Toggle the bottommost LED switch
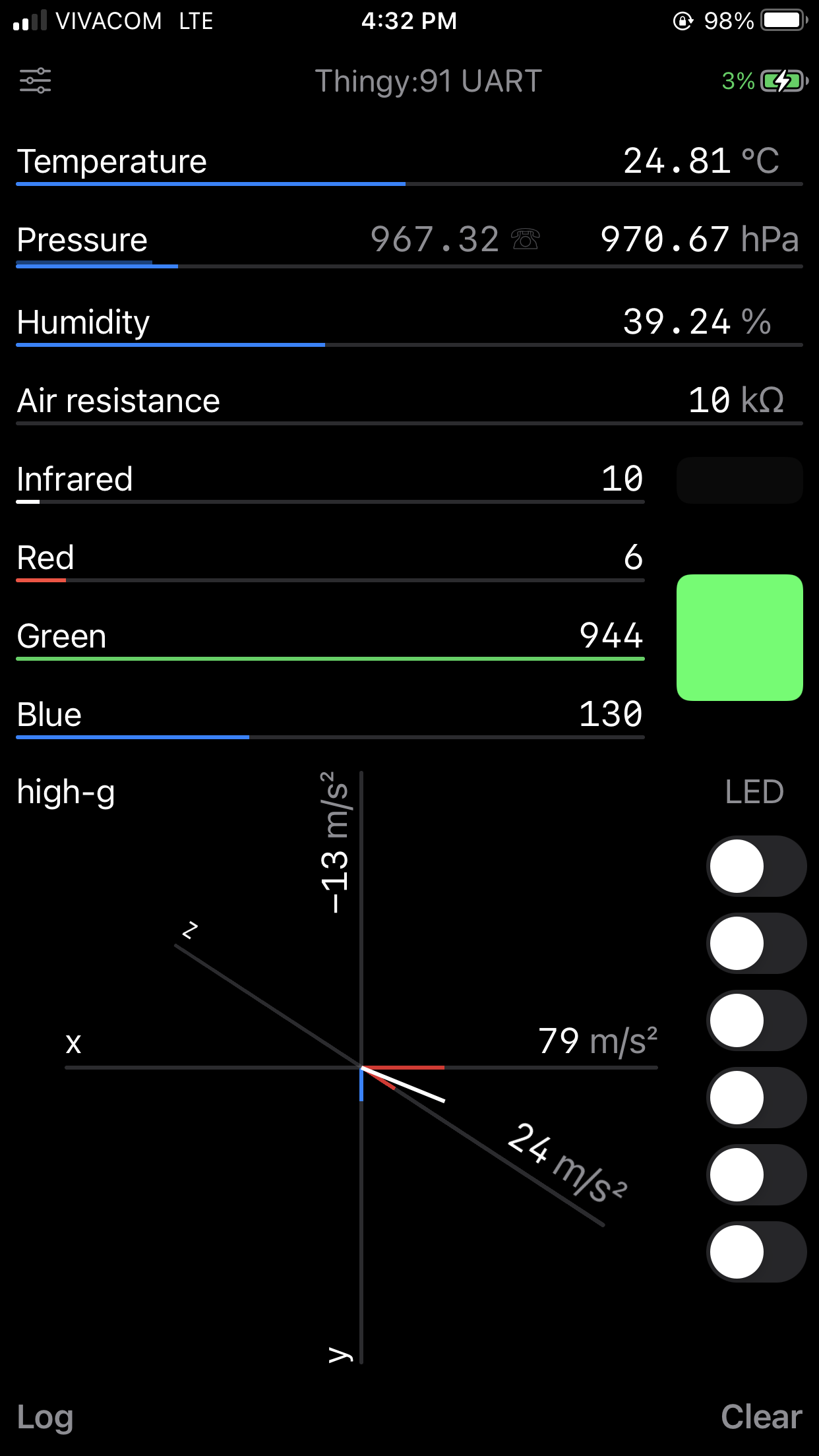 tap(756, 1252)
